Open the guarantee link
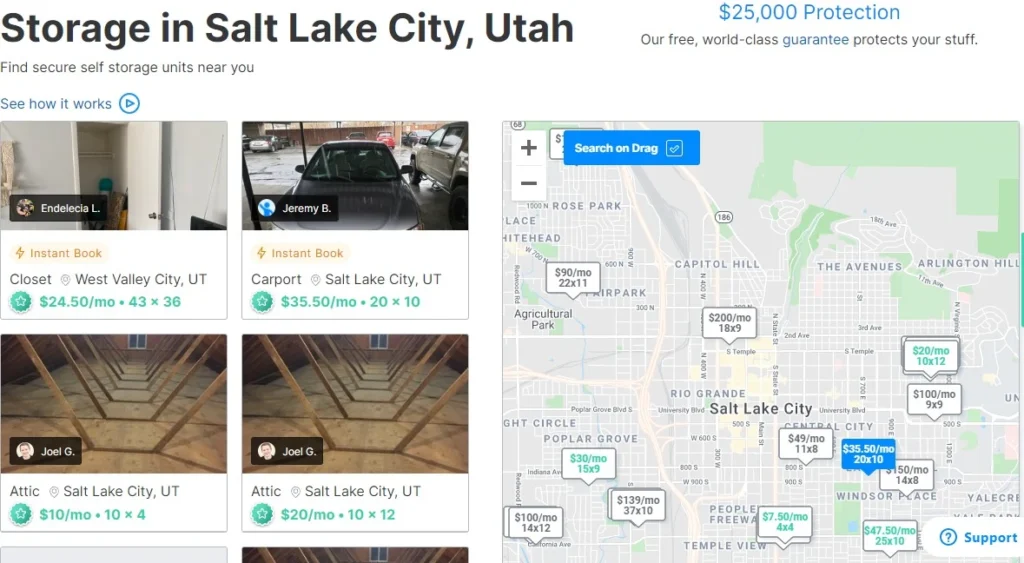 815,40
